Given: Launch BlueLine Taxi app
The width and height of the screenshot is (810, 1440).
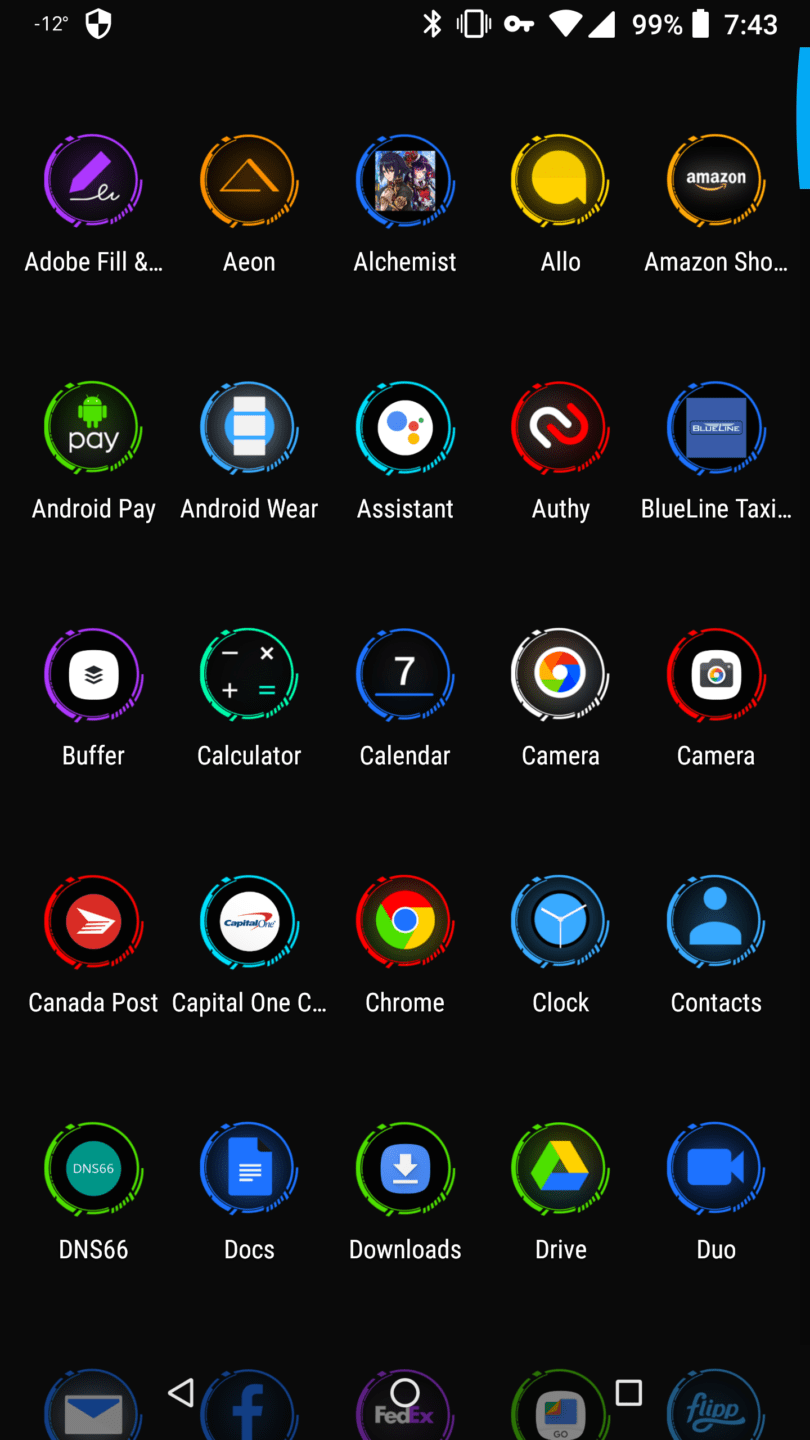Looking at the screenshot, I should pos(716,429).
